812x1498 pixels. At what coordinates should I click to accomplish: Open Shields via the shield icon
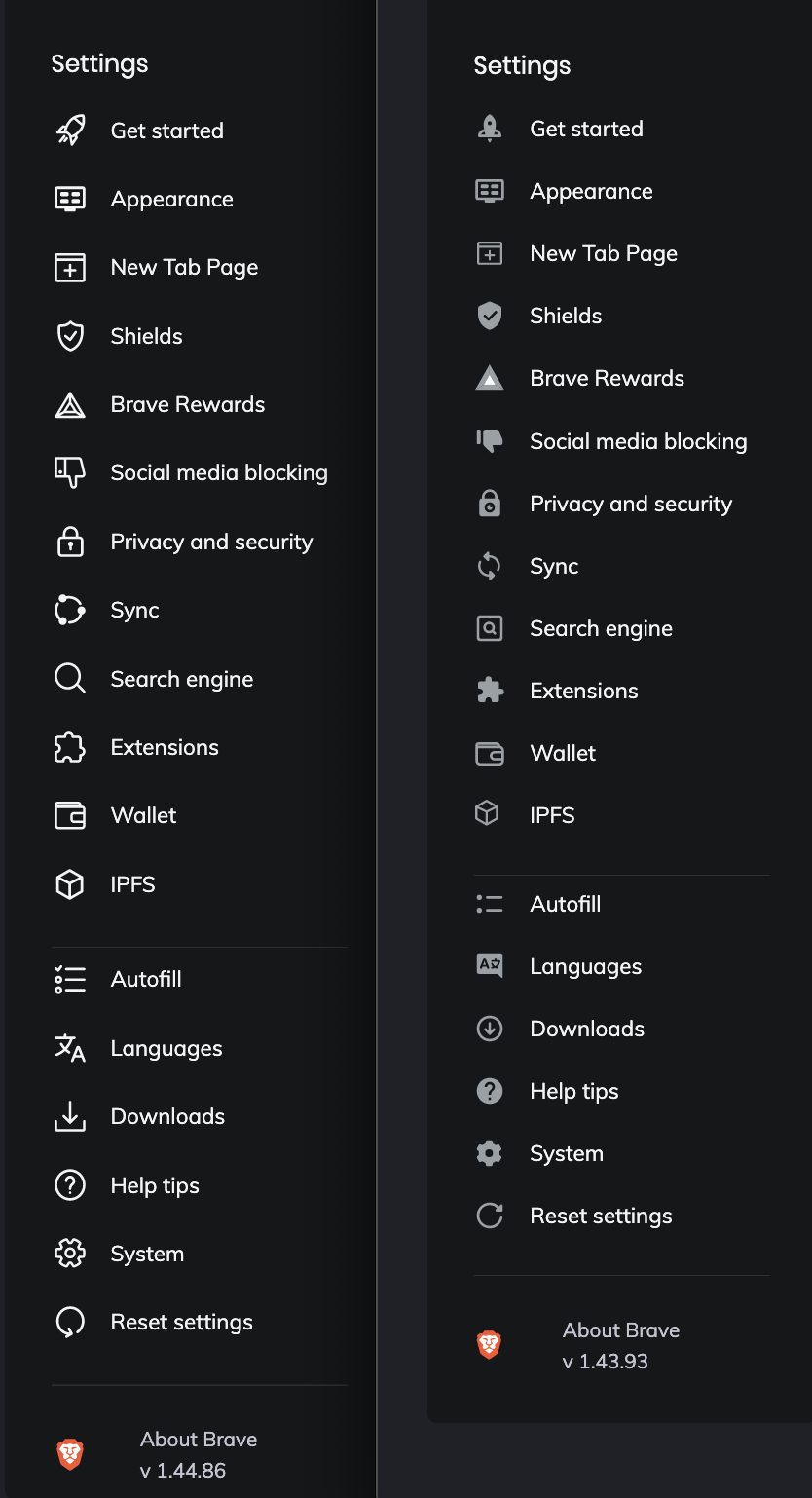(70, 335)
